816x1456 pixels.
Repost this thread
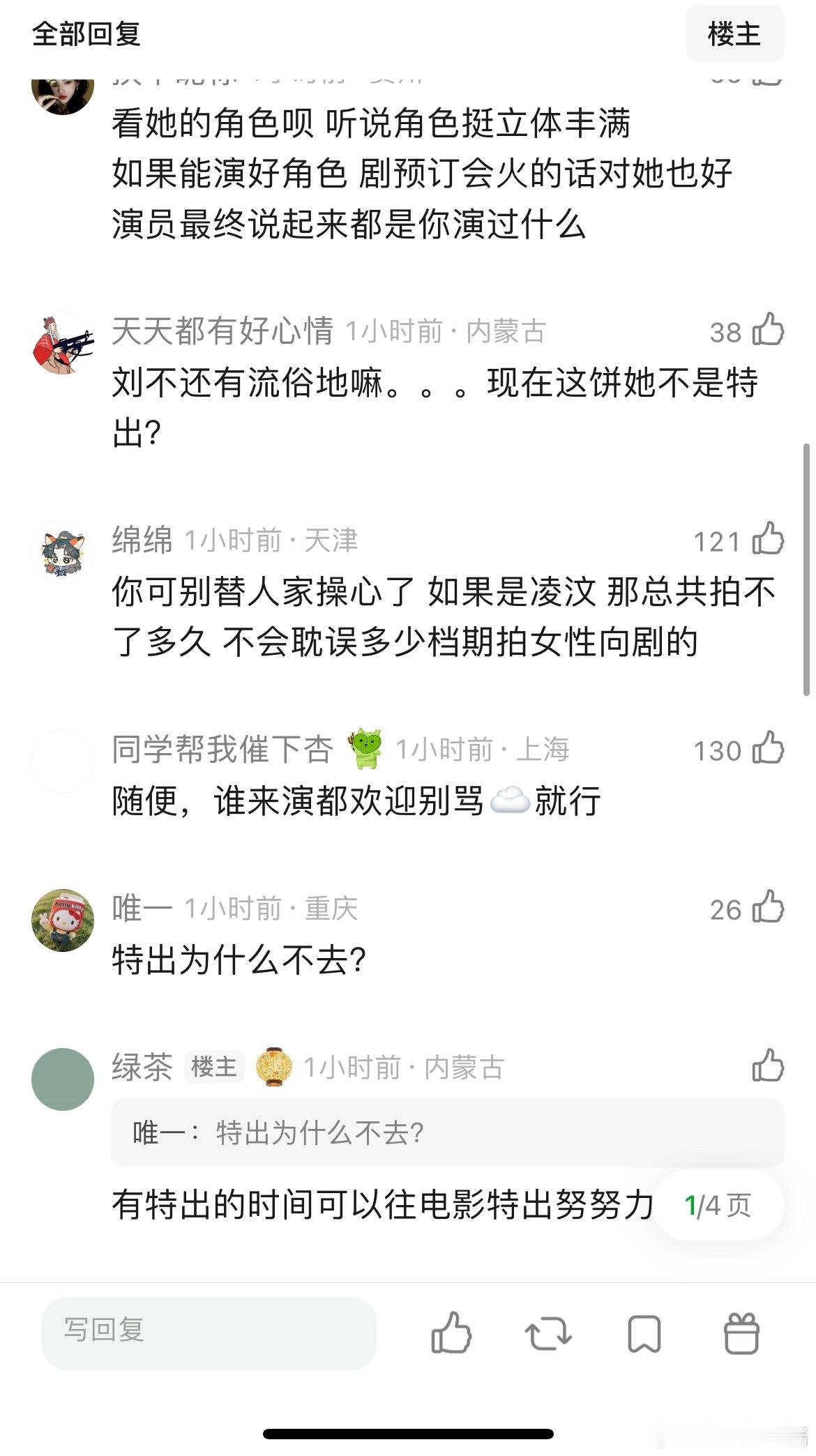[x=548, y=1333]
